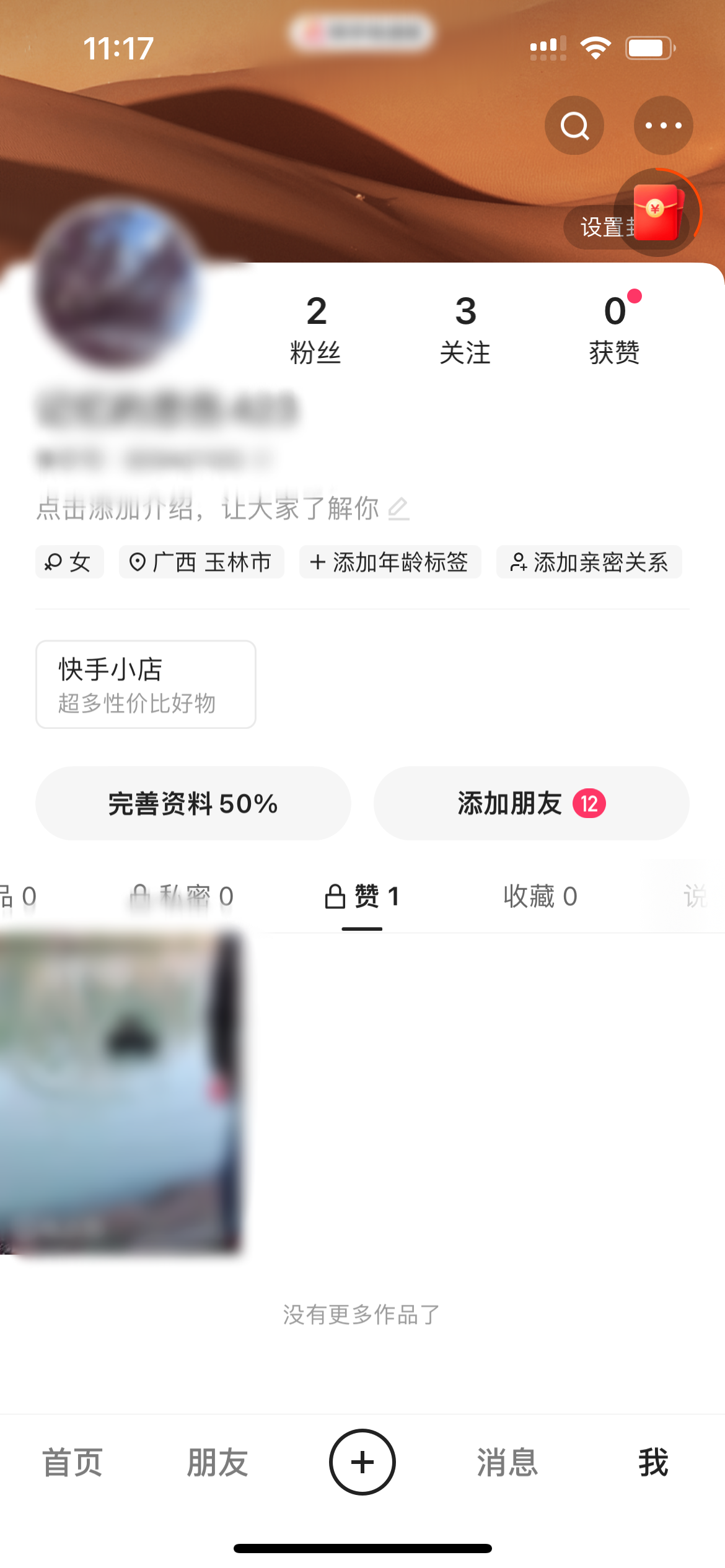Open the search on profile page
725x1568 pixels.
click(x=573, y=125)
